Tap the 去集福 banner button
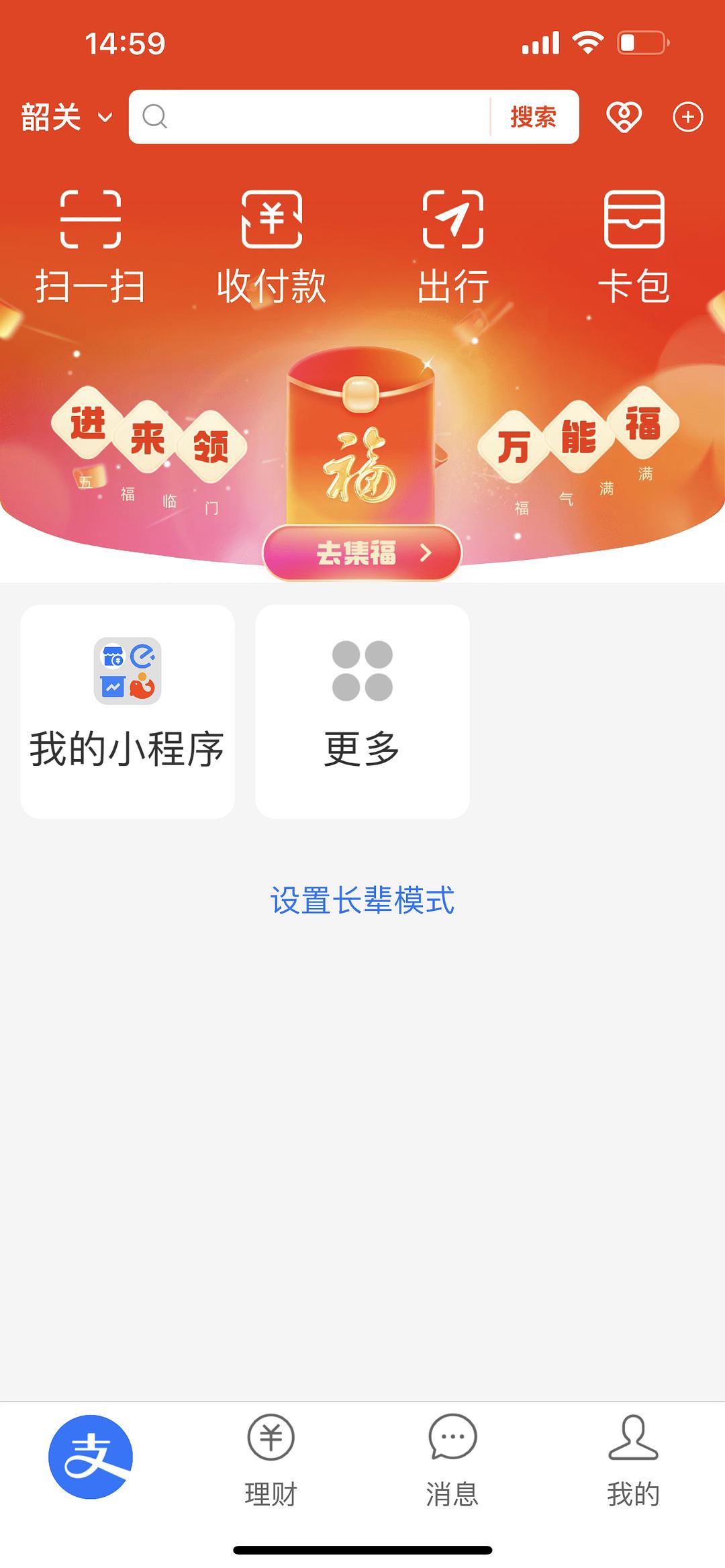Screen dimensions: 725x1568 362,553
